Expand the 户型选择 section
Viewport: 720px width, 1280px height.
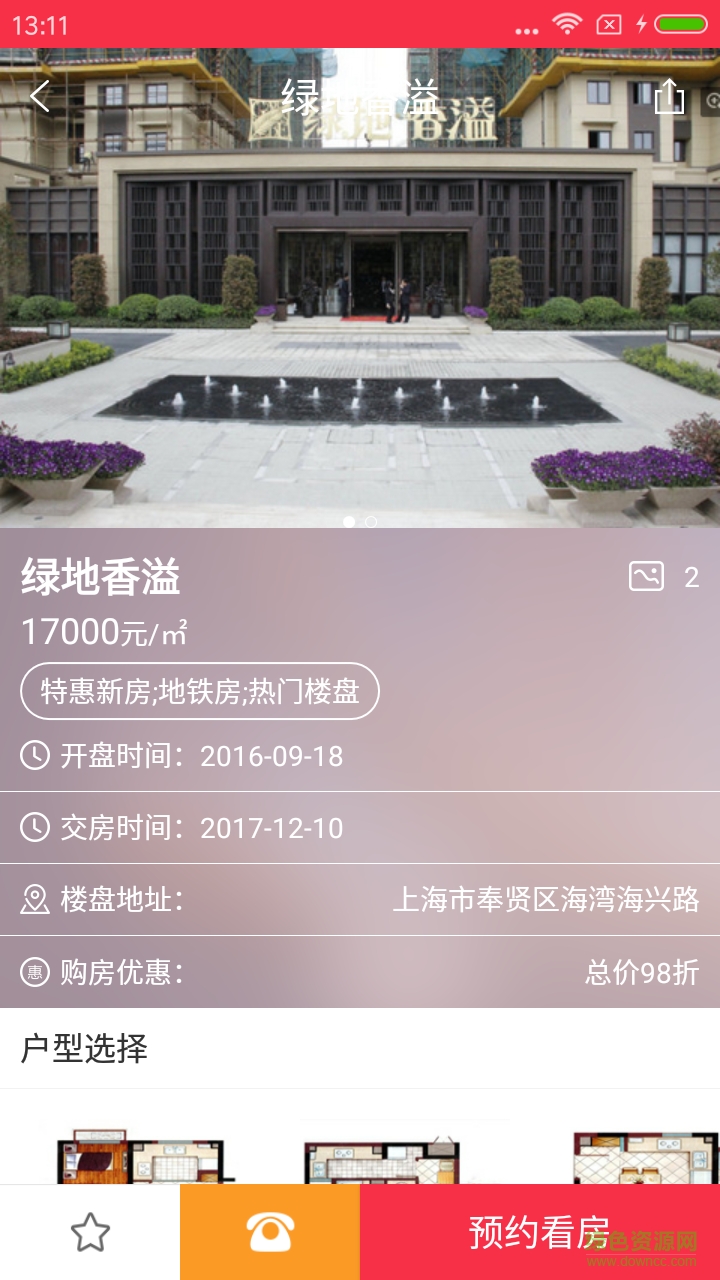tap(82, 1049)
